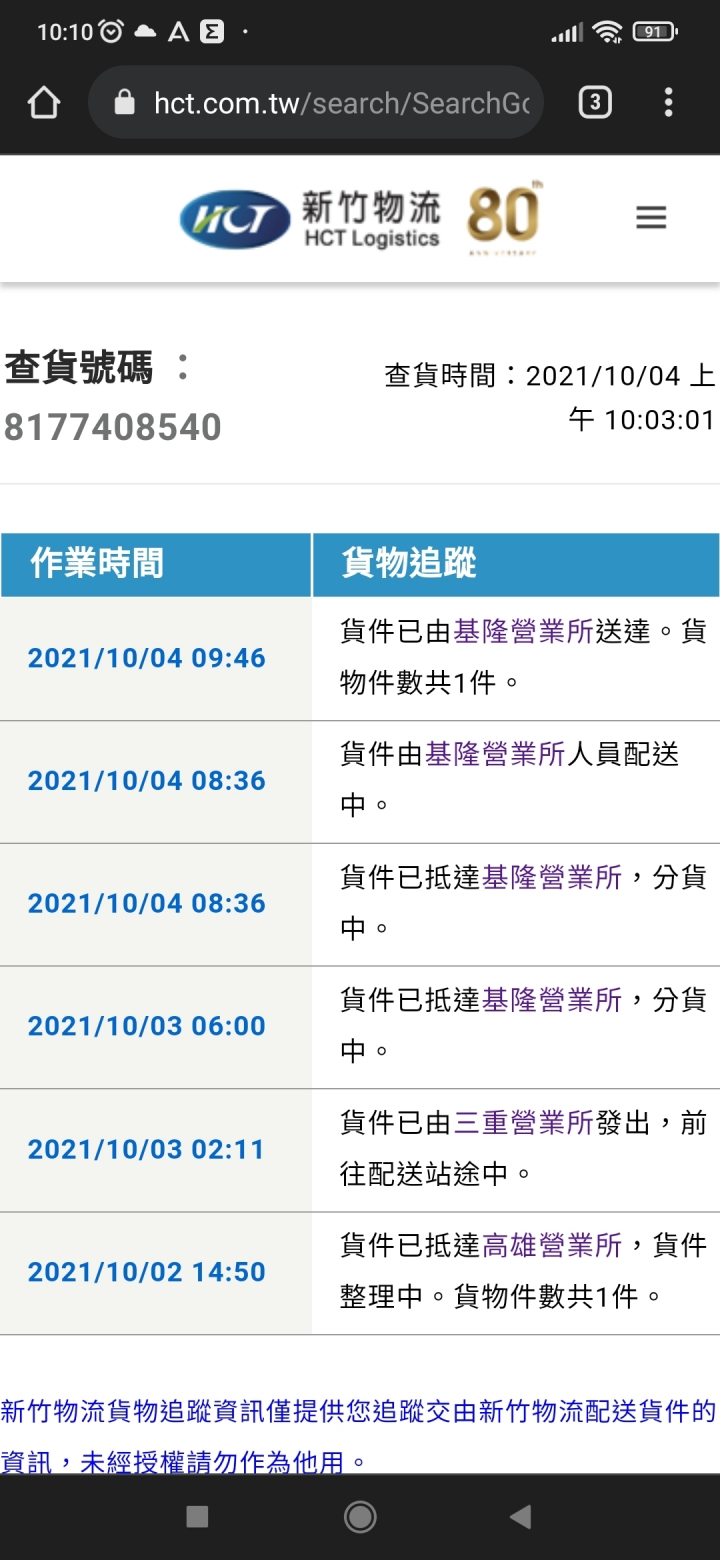Image resolution: width=720 pixels, height=1560 pixels.
Task: Open the Chrome overflow menu
Action: [x=668, y=102]
